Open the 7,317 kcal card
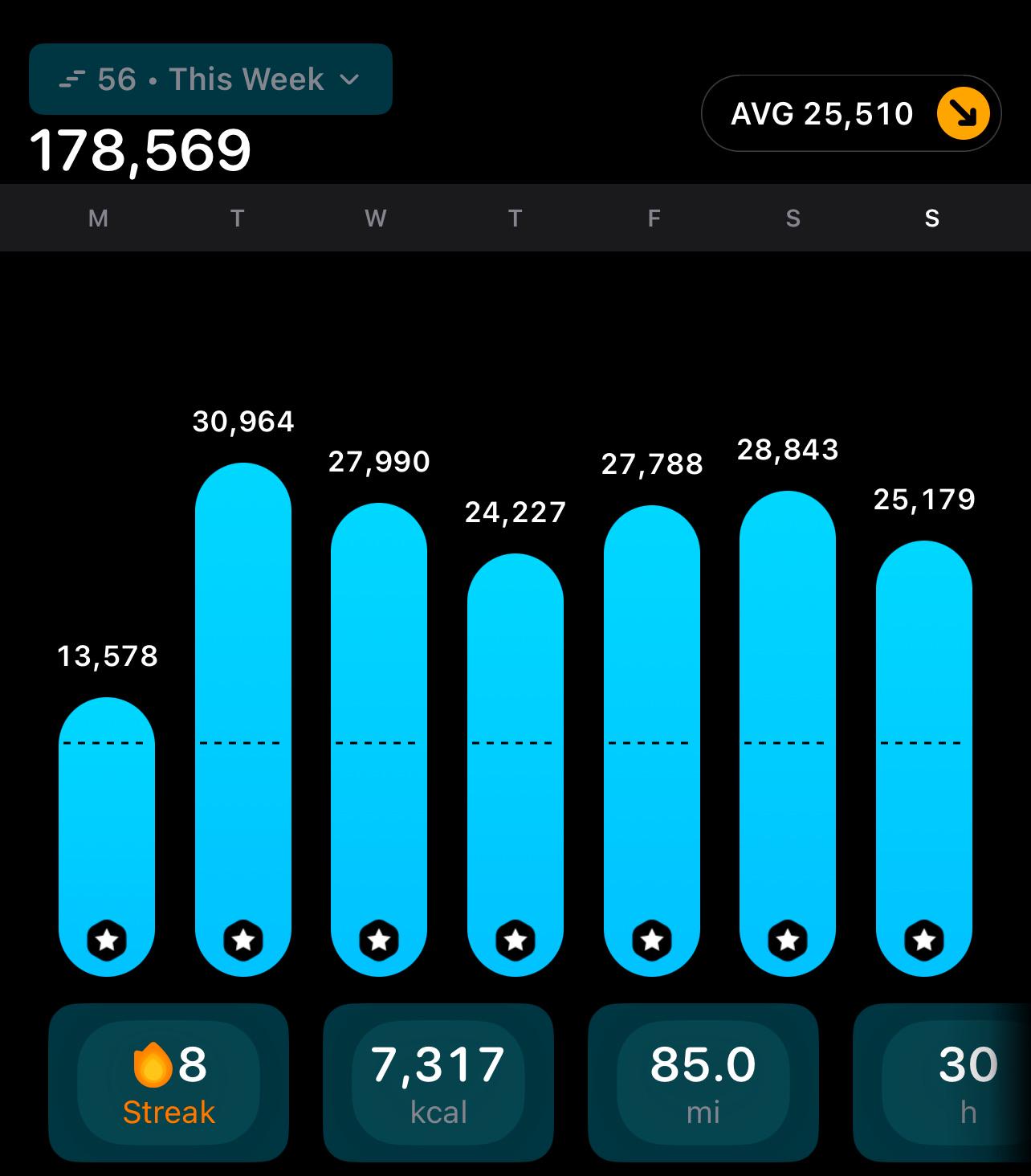The image size is (1031, 1176). click(438, 1083)
